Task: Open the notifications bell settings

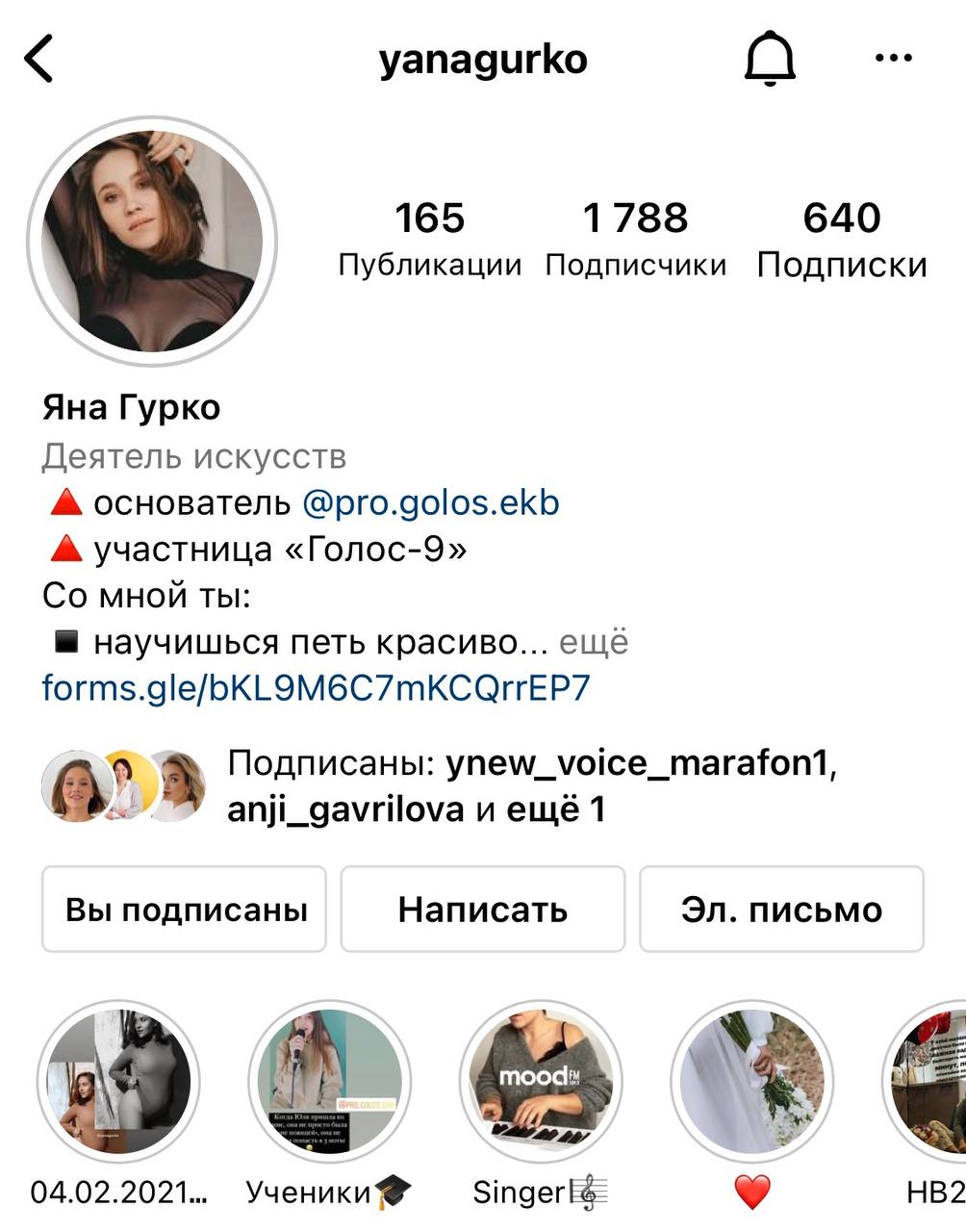Action: 770,59
